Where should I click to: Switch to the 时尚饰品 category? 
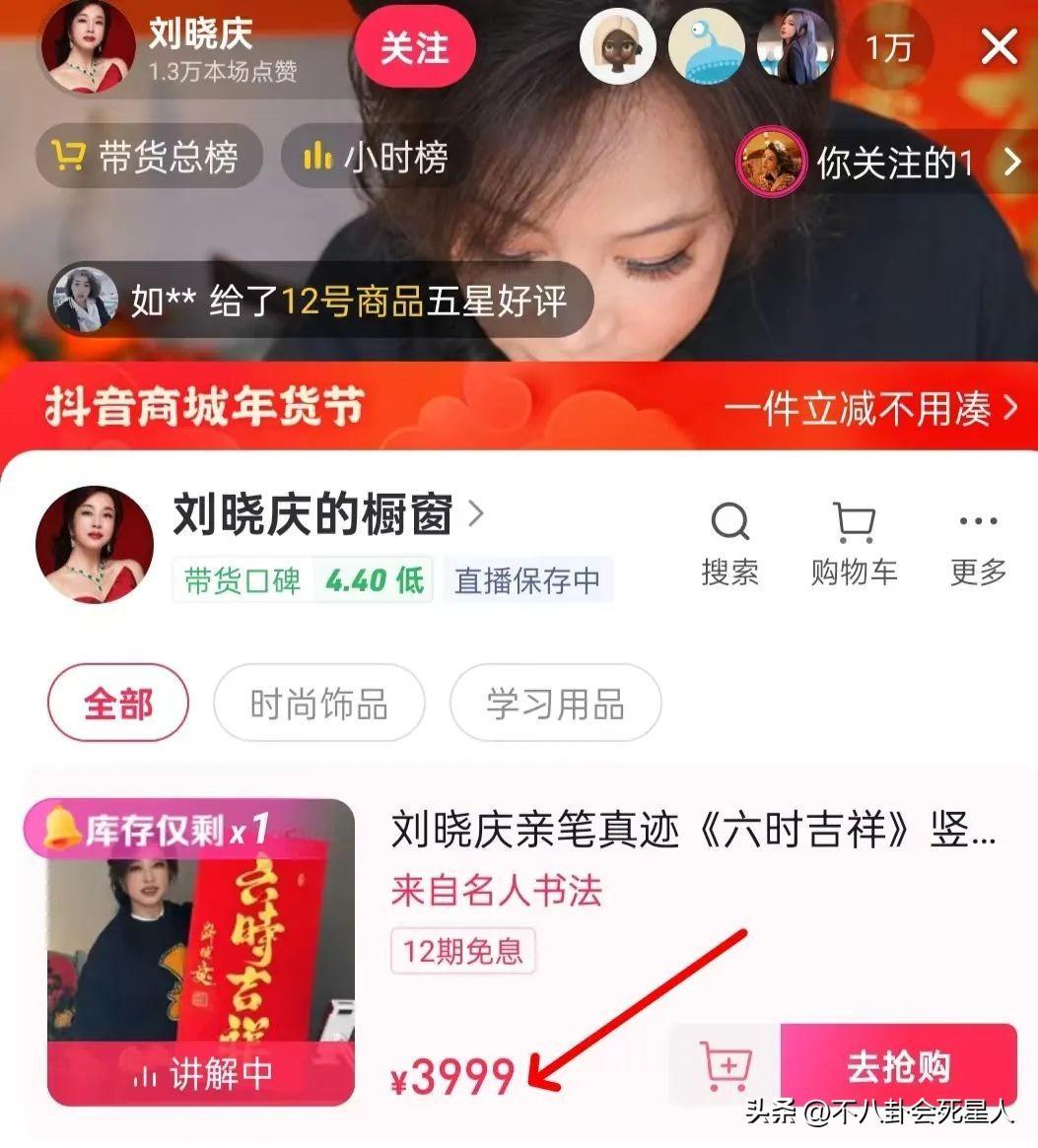click(x=318, y=704)
